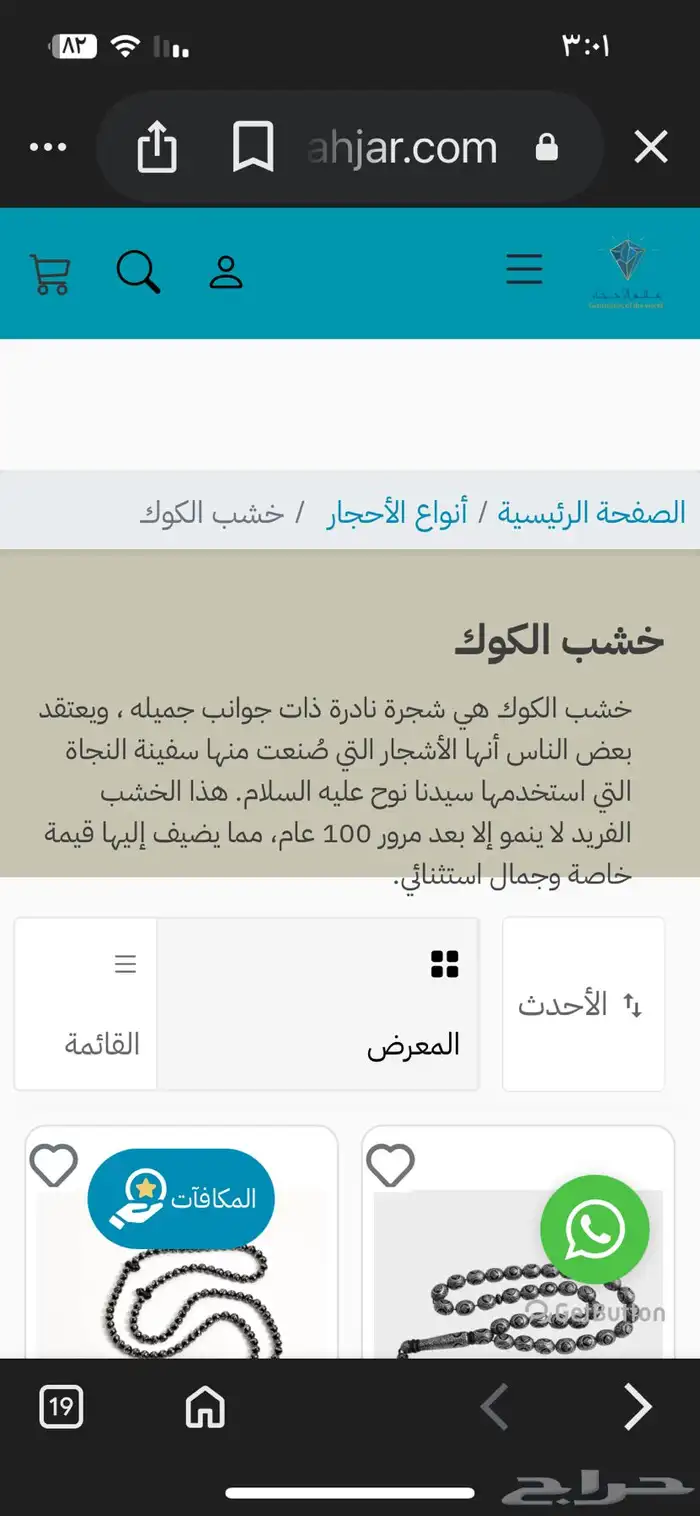Open the hamburger menu

[524, 269]
